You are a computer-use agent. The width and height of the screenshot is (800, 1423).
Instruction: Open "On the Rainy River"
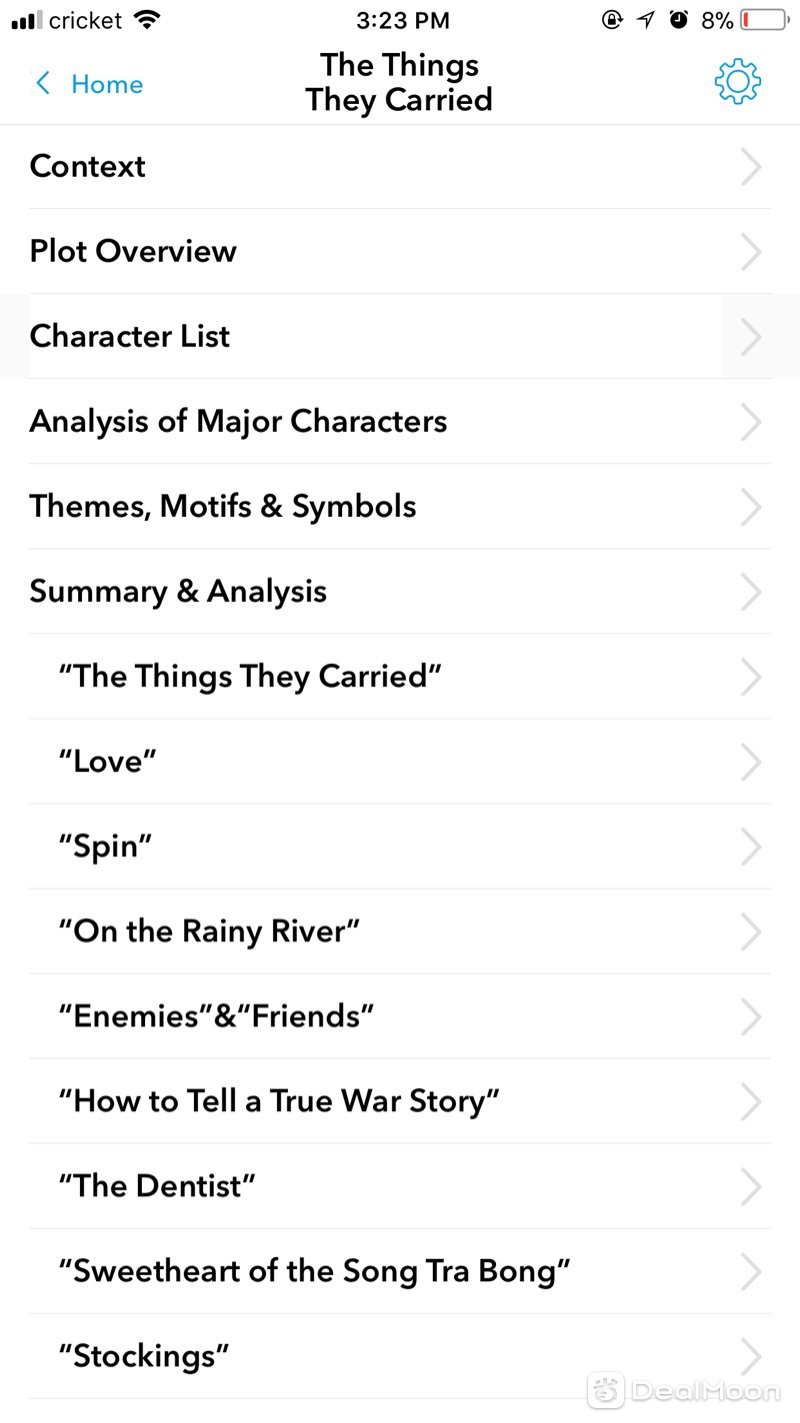point(400,932)
